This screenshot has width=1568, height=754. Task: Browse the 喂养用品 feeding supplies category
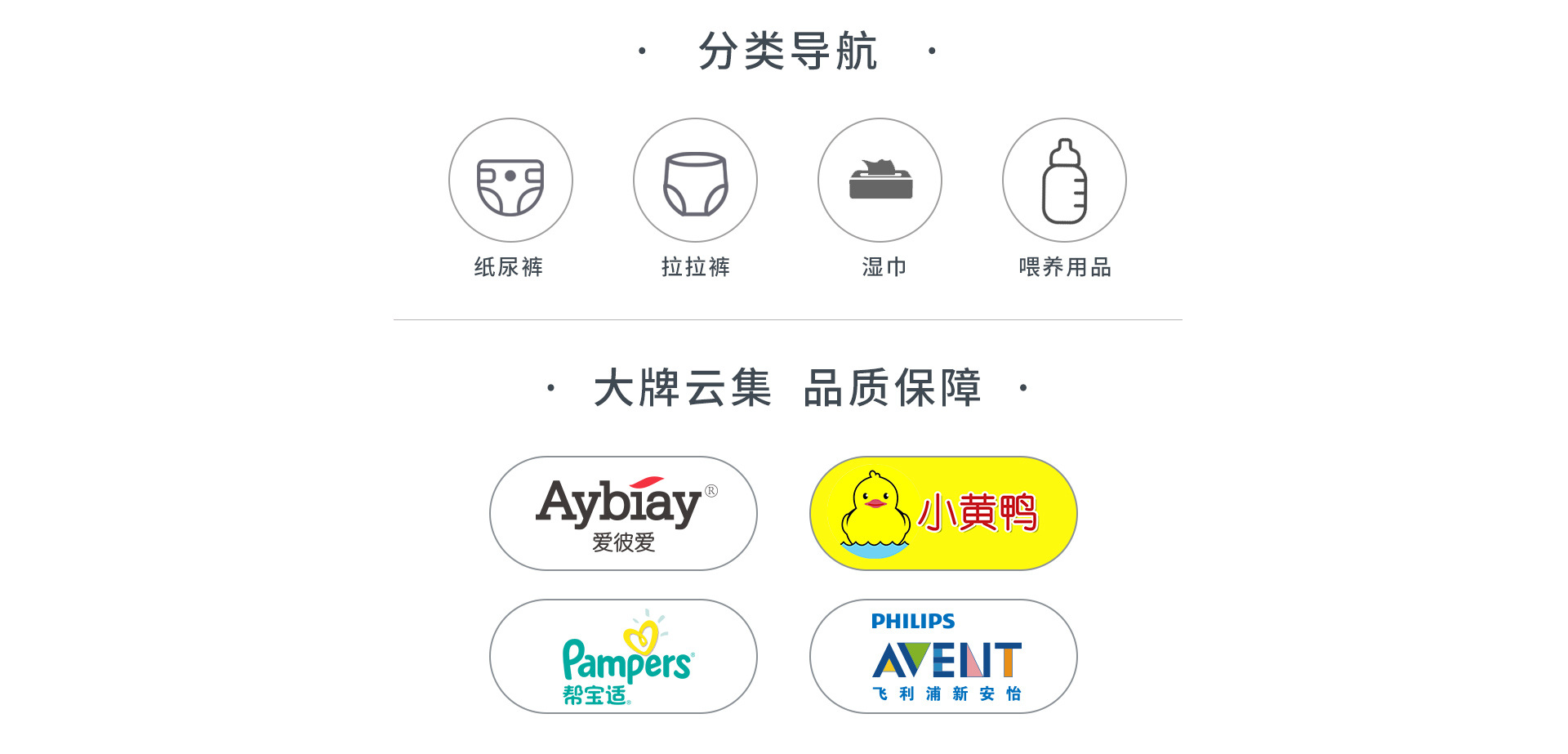(1064, 181)
